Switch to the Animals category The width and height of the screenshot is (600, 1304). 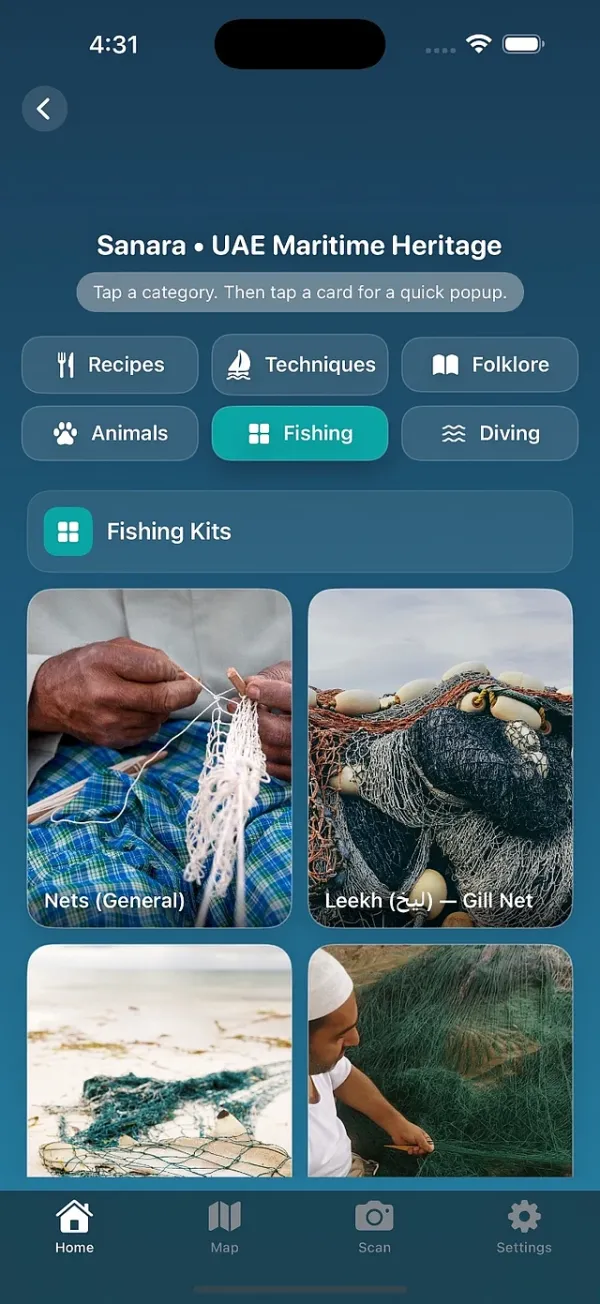click(110, 433)
